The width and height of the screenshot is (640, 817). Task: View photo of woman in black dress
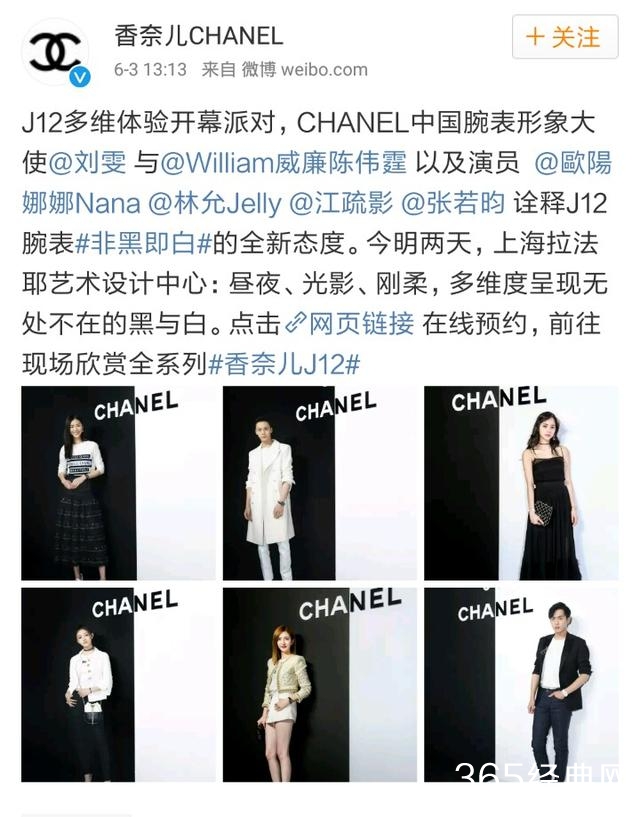coord(520,483)
